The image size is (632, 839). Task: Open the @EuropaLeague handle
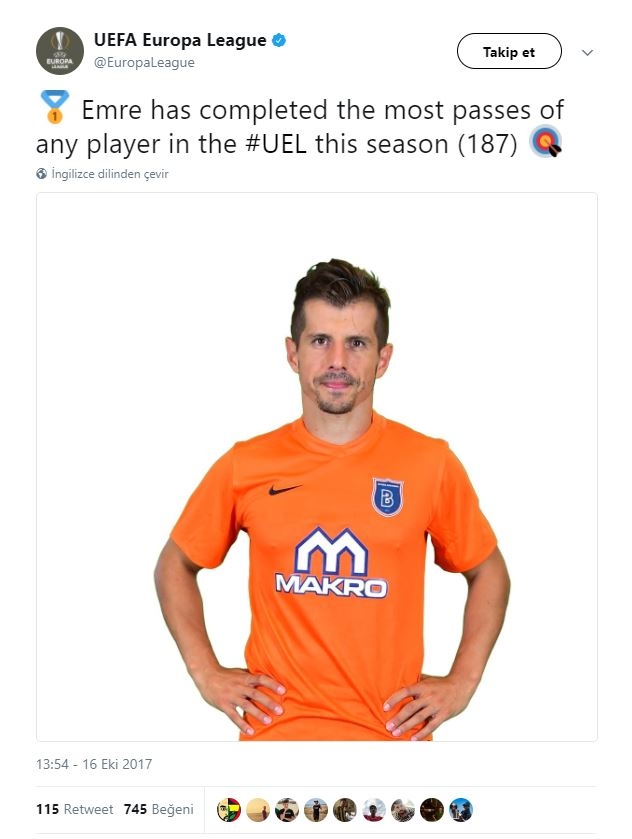coord(144,63)
